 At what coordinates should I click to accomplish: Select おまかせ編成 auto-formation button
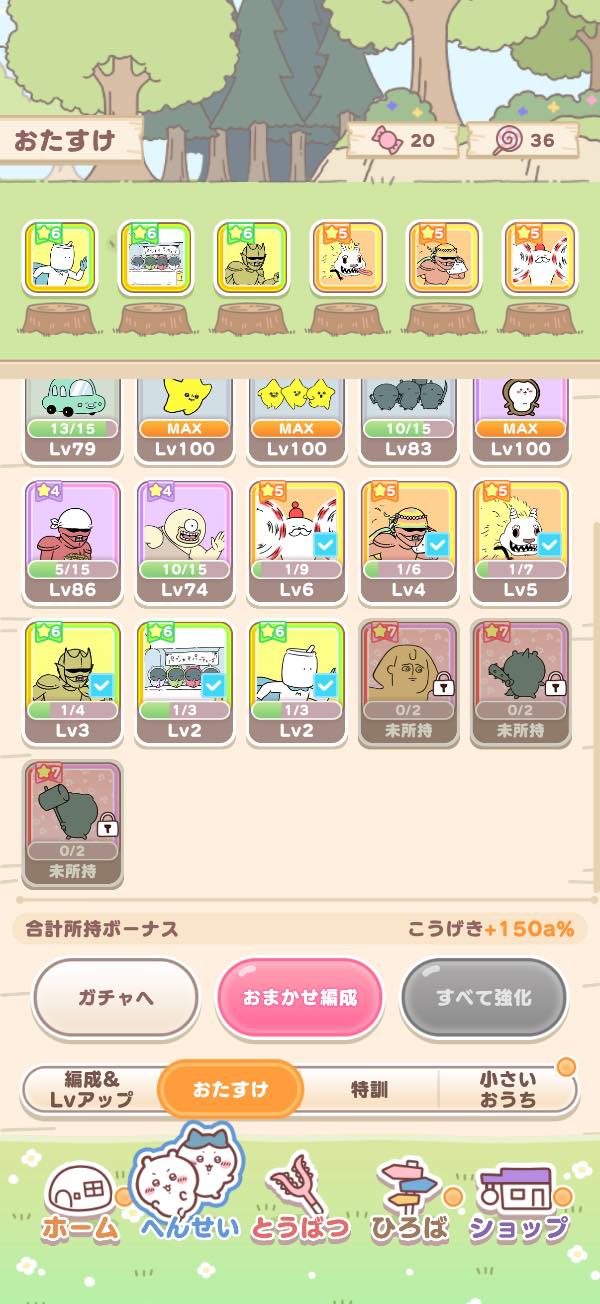pyautogui.click(x=299, y=997)
